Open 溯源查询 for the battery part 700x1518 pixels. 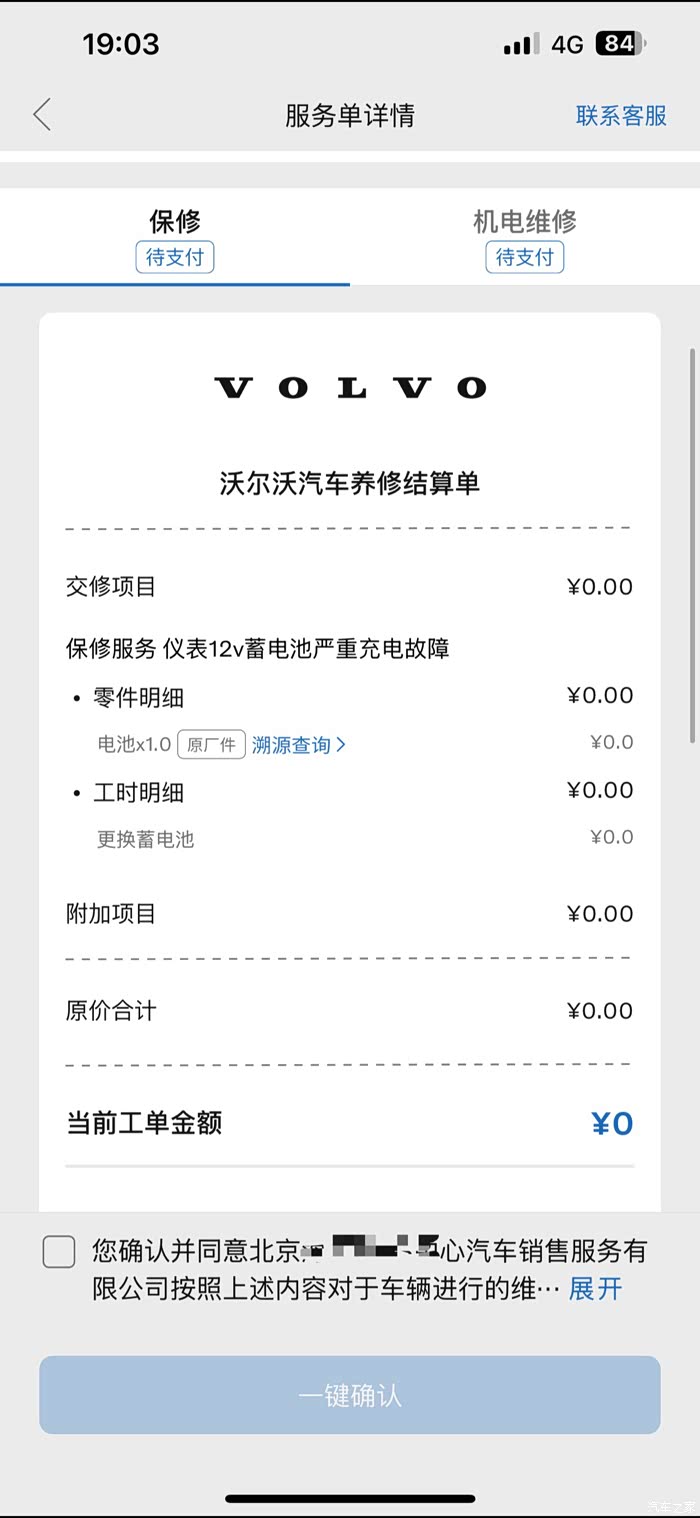click(x=298, y=745)
